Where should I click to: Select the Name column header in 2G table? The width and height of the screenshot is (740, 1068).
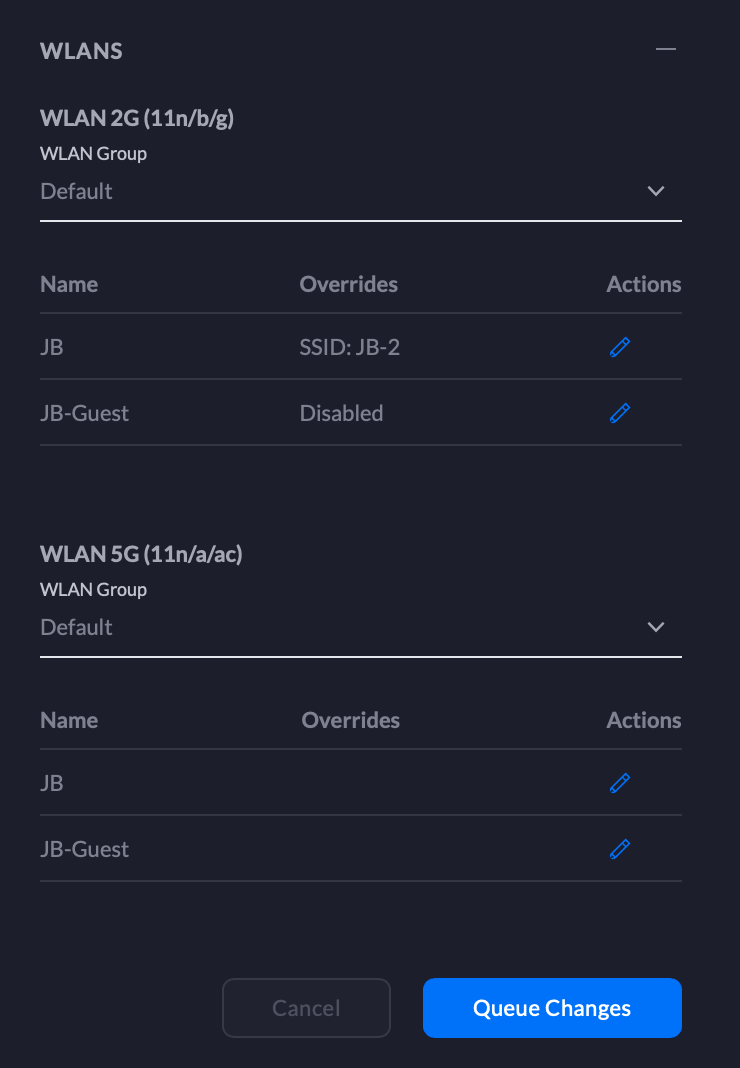[68, 284]
